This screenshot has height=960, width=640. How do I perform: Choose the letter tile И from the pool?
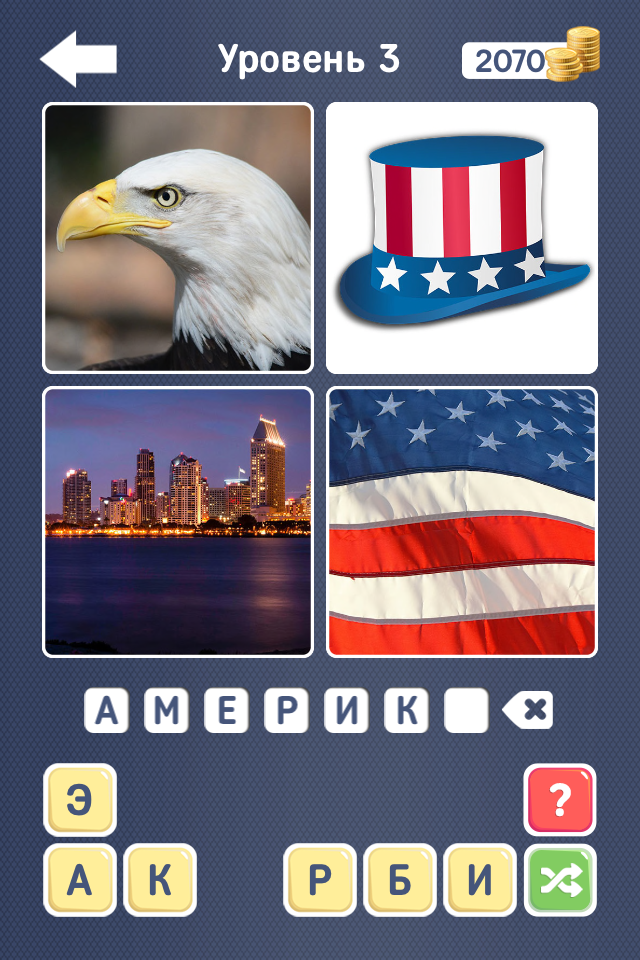tap(480, 880)
